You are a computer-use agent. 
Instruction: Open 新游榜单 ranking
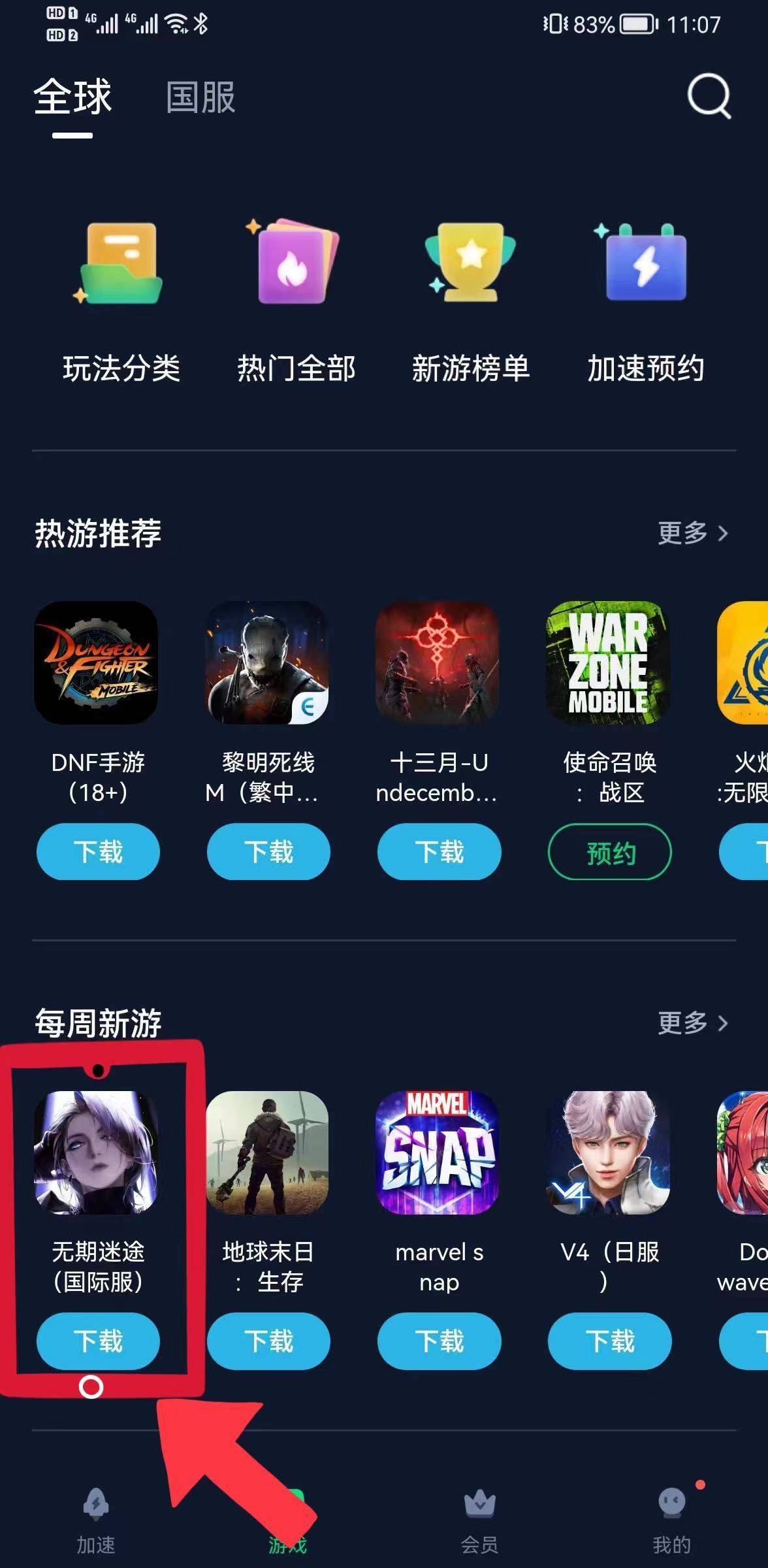pyautogui.click(x=470, y=301)
